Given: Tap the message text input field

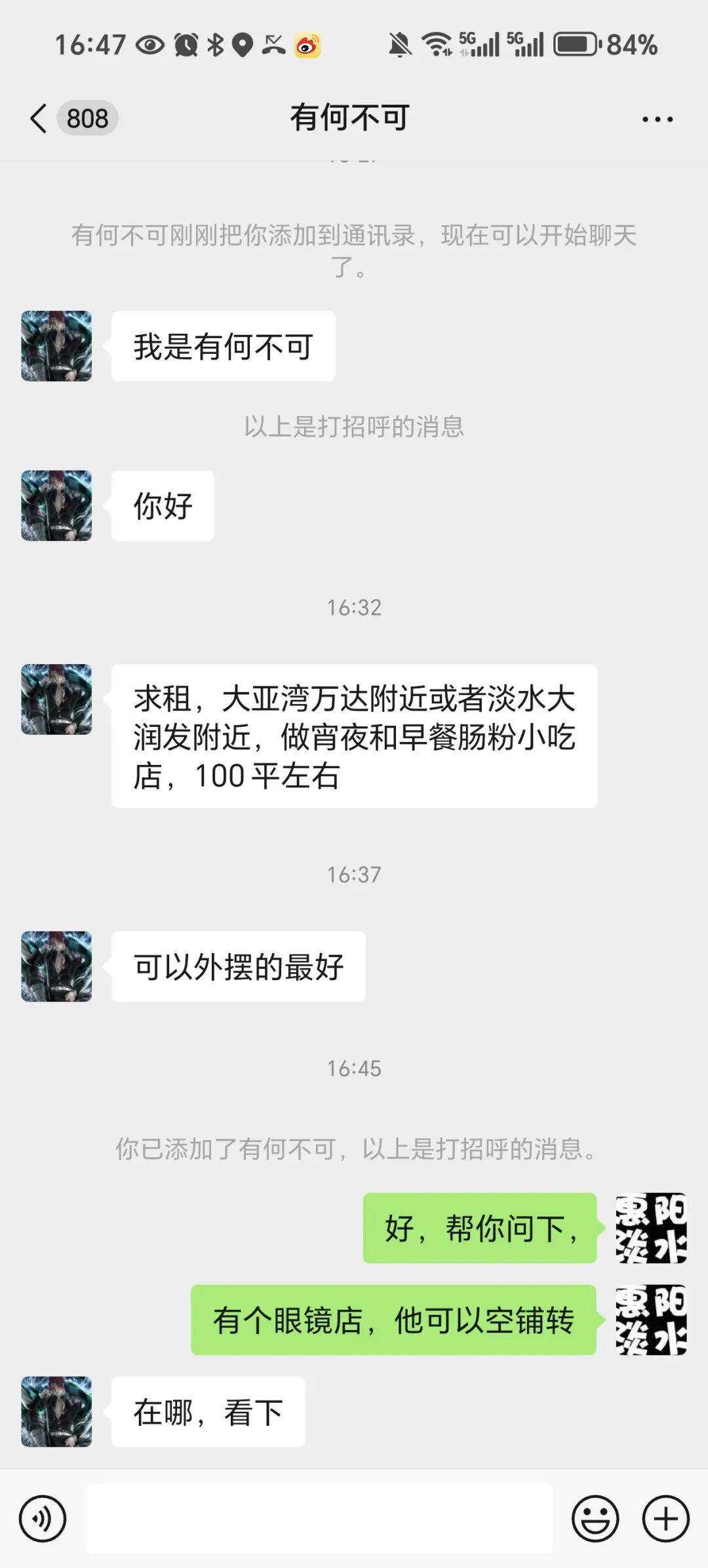Looking at the screenshot, I should pos(319,1518).
